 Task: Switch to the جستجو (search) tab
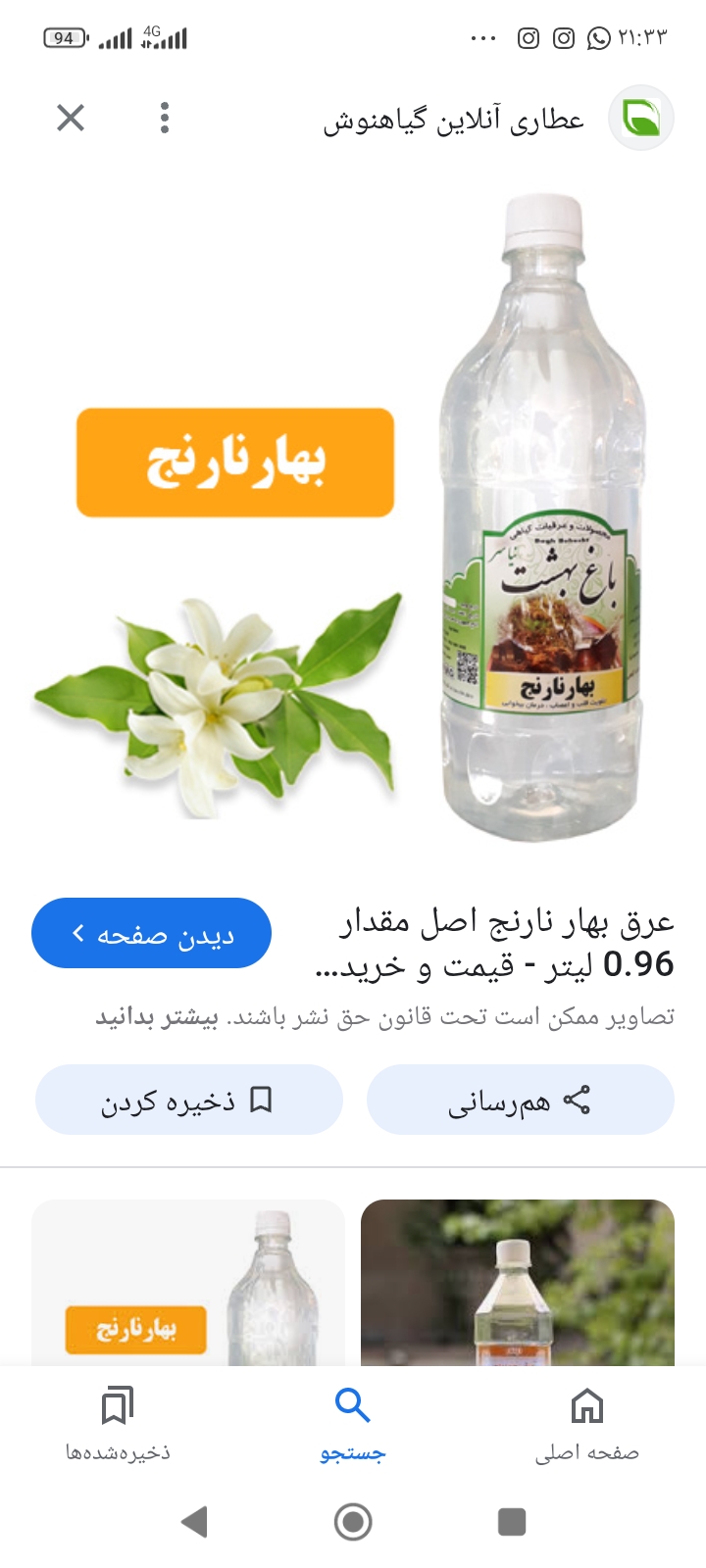[353, 1424]
